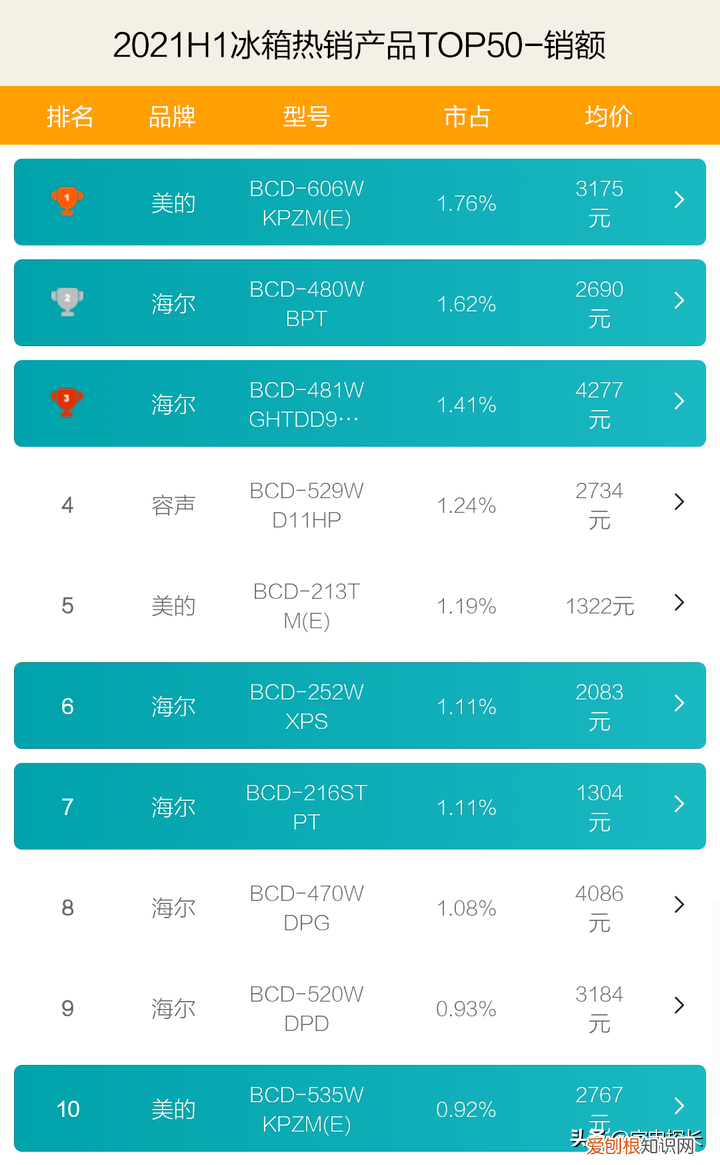This screenshot has width=720, height=1165.
Task: Click the arrow icon on BCD-520WDPD row
Action: pyautogui.click(x=679, y=1007)
